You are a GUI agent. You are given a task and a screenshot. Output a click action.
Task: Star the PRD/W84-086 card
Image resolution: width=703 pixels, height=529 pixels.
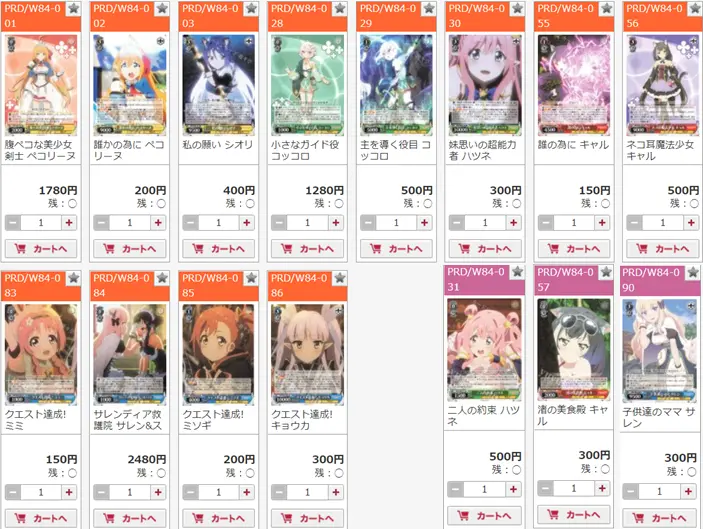click(339, 278)
